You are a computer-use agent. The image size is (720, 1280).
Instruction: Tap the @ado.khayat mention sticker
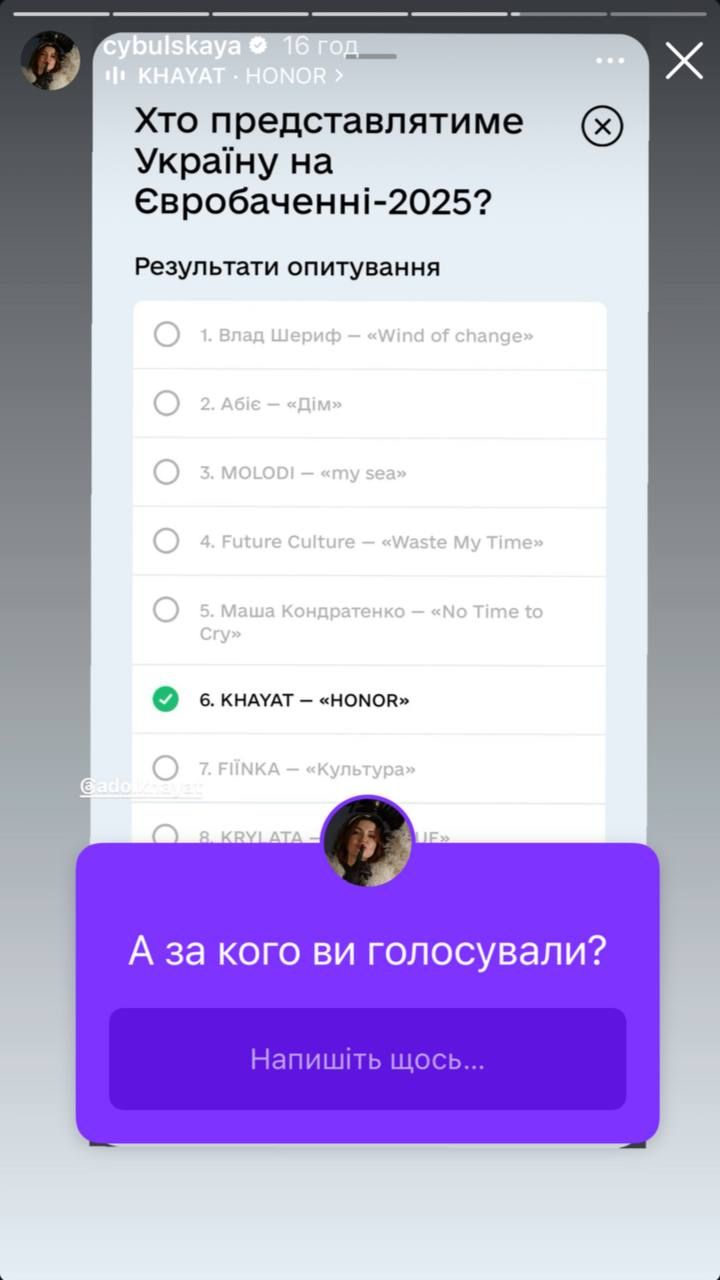pyautogui.click(x=141, y=787)
